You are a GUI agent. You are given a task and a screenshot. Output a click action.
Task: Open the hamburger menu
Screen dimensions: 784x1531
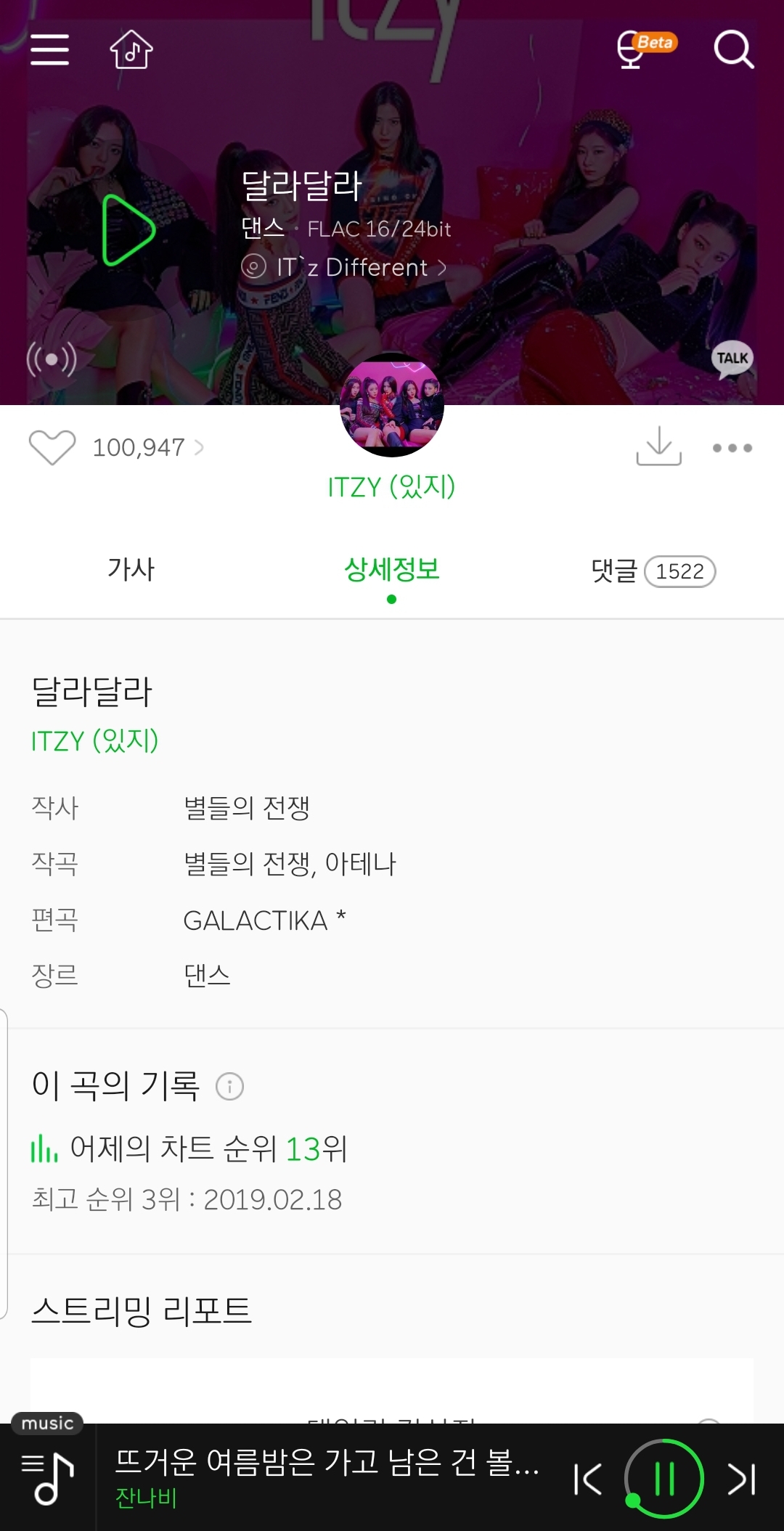tap(49, 49)
